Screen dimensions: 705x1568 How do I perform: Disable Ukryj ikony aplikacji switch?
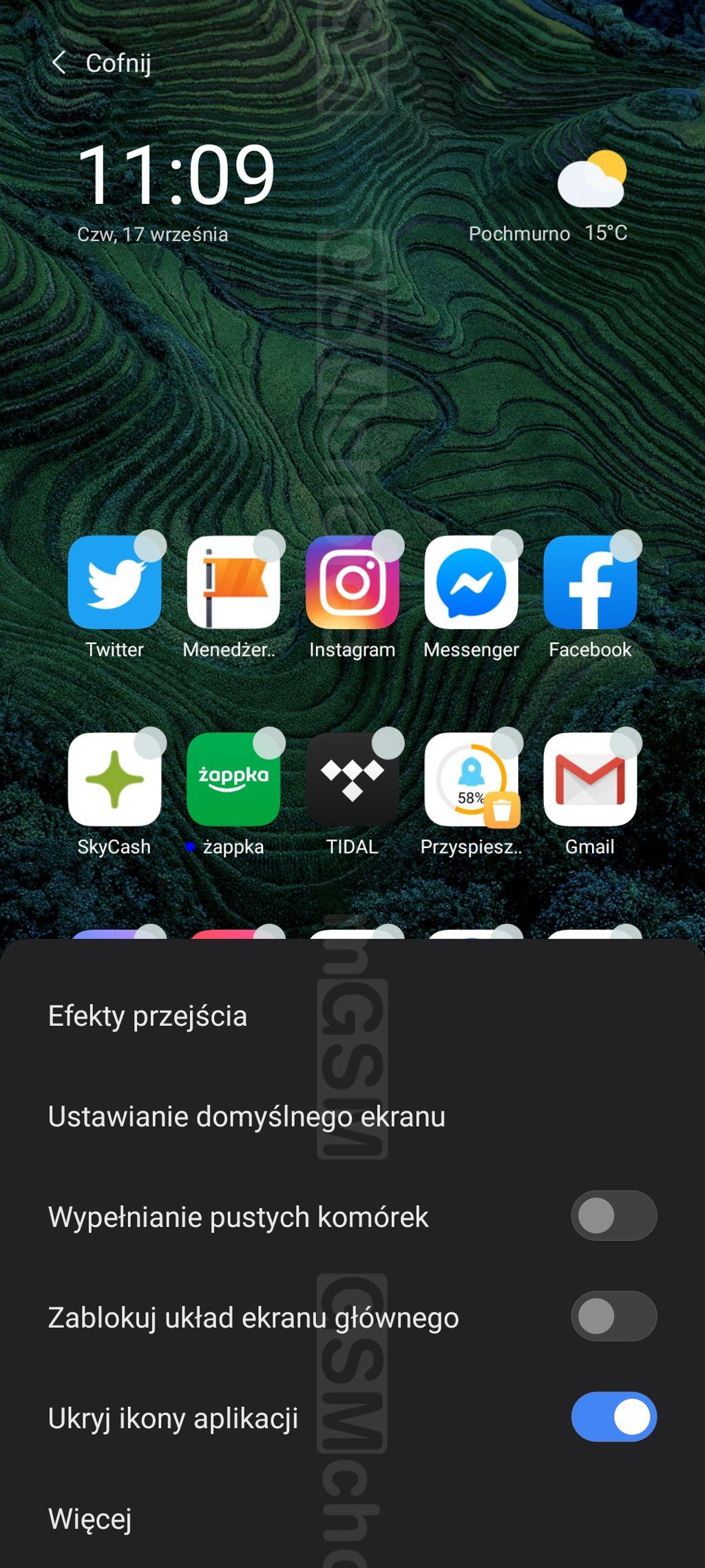pyautogui.click(x=613, y=1417)
